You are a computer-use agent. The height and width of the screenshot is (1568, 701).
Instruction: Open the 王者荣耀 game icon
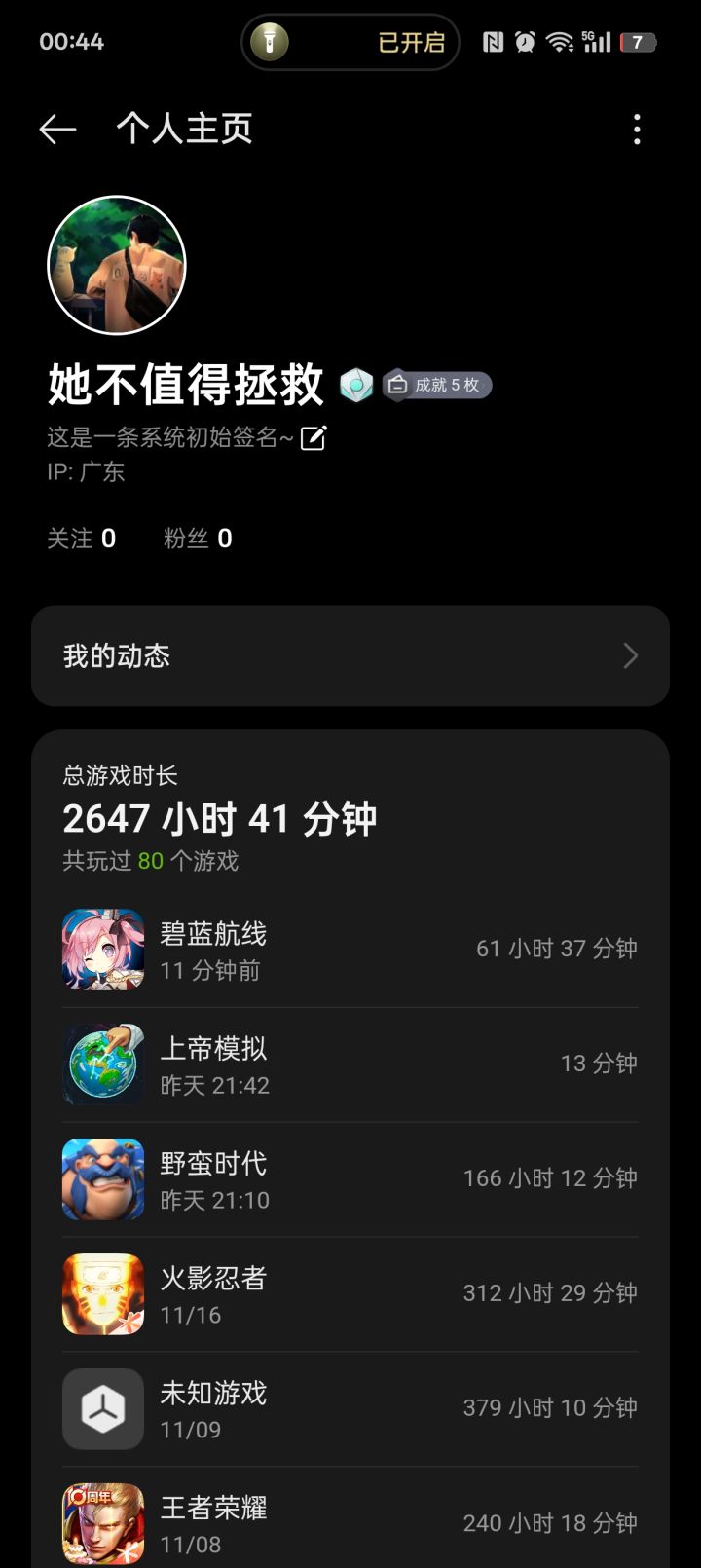[x=102, y=1523]
